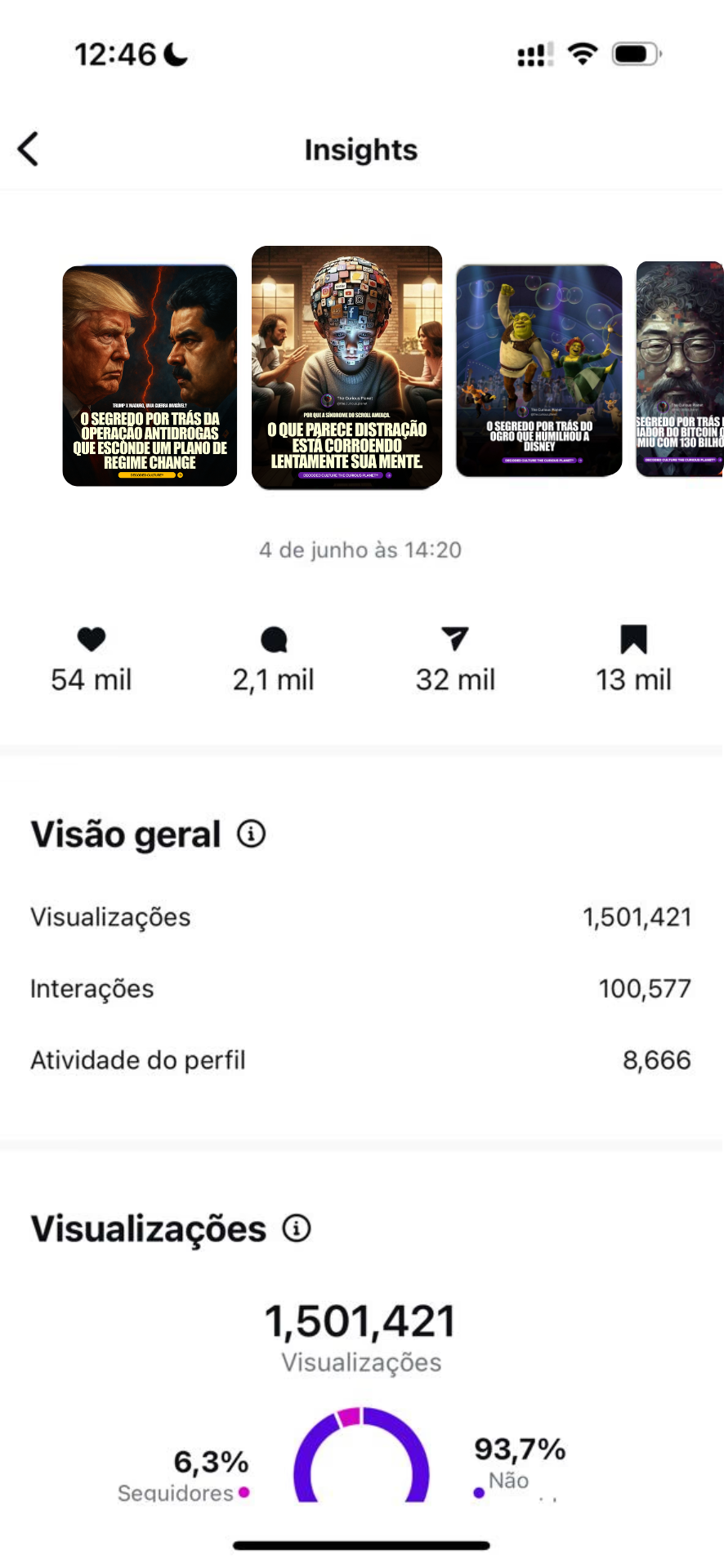Open the Trump and Maduro post thumbnail
Viewport: 724px width, 1568px height.
tap(150, 376)
